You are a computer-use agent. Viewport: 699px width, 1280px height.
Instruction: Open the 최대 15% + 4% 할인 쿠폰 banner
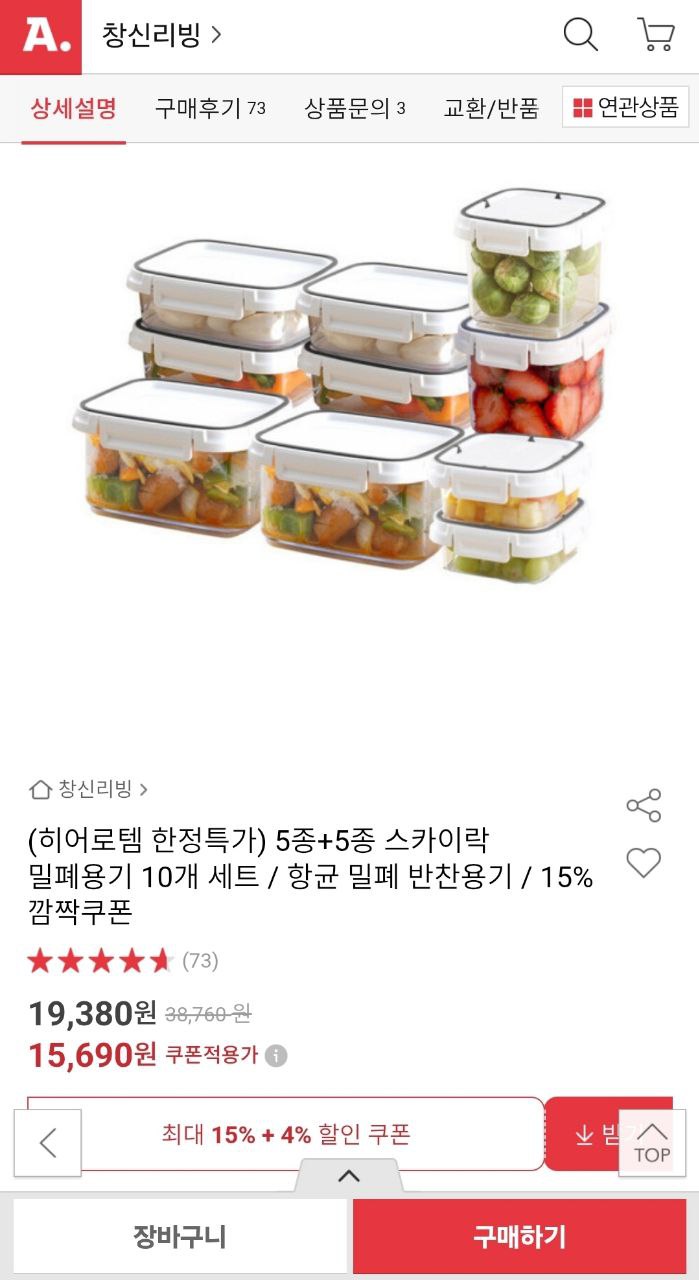point(286,1134)
